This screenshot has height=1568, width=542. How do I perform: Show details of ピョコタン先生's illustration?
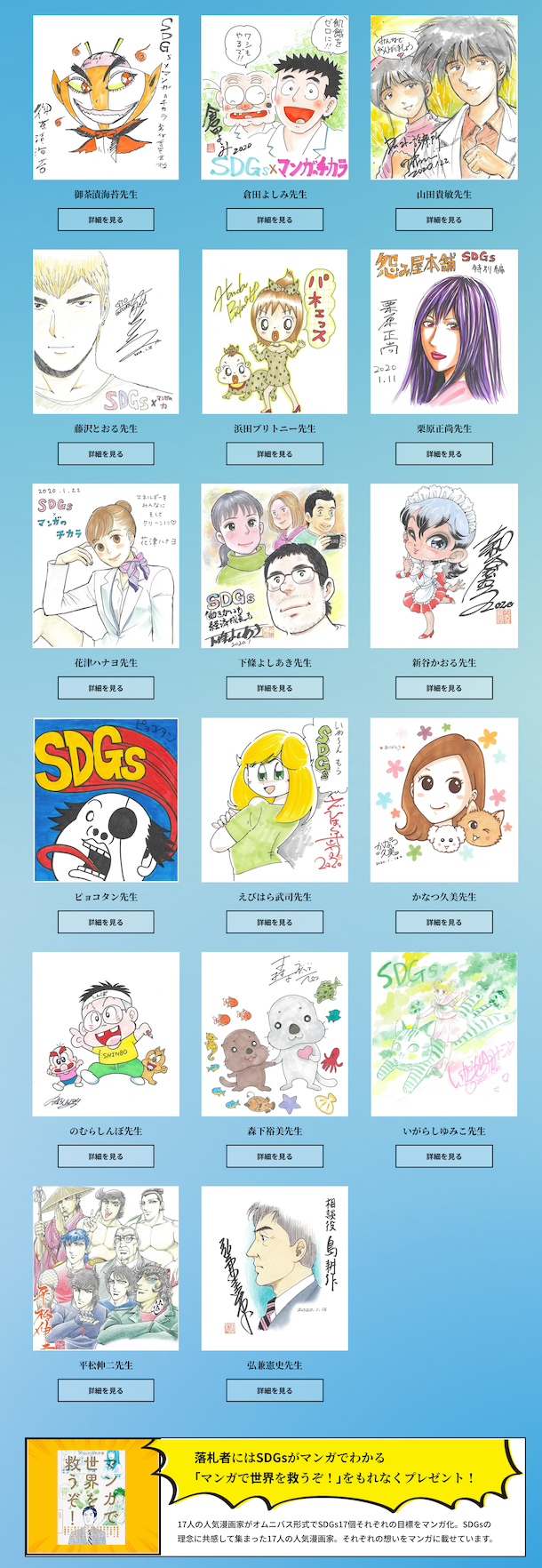106,922
